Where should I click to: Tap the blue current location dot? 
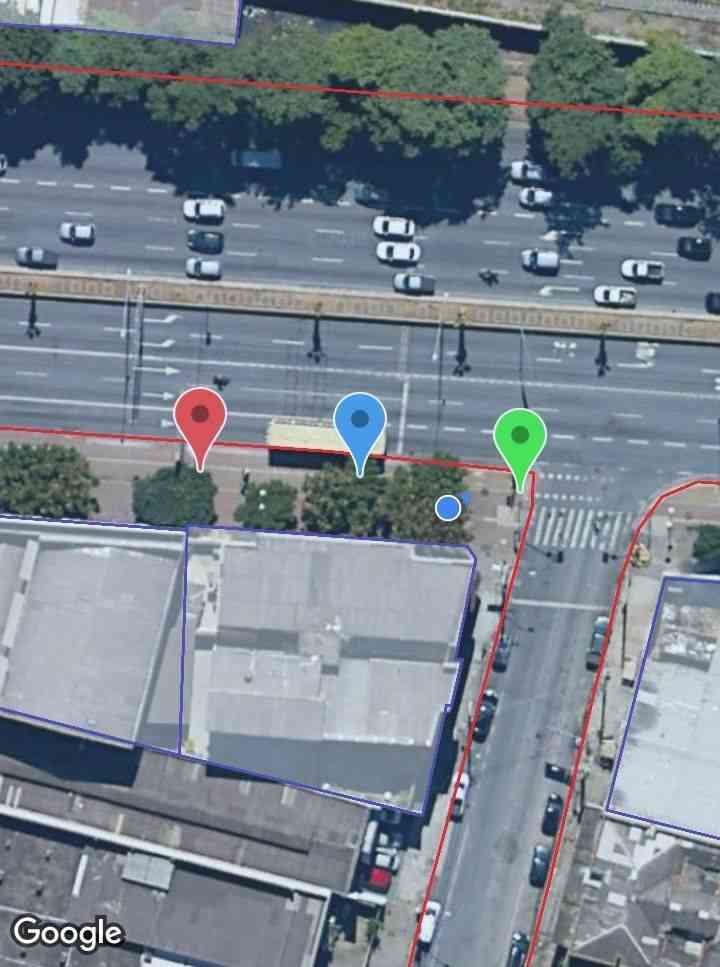(449, 508)
